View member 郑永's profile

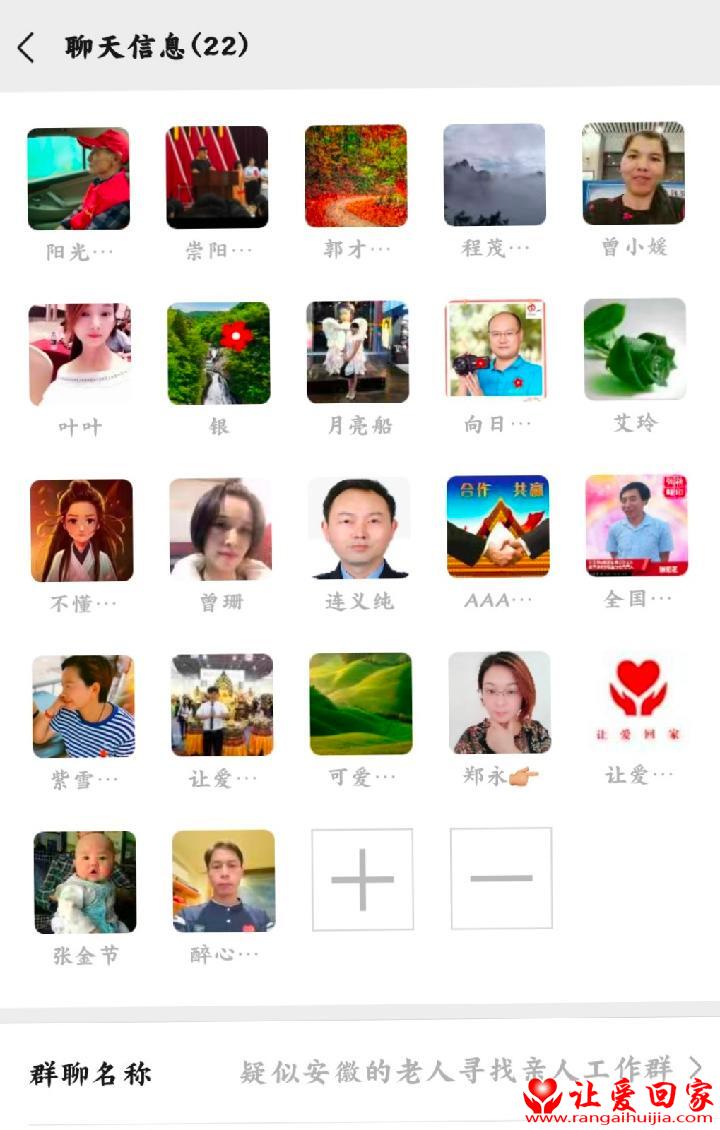(x=499, y=703)
